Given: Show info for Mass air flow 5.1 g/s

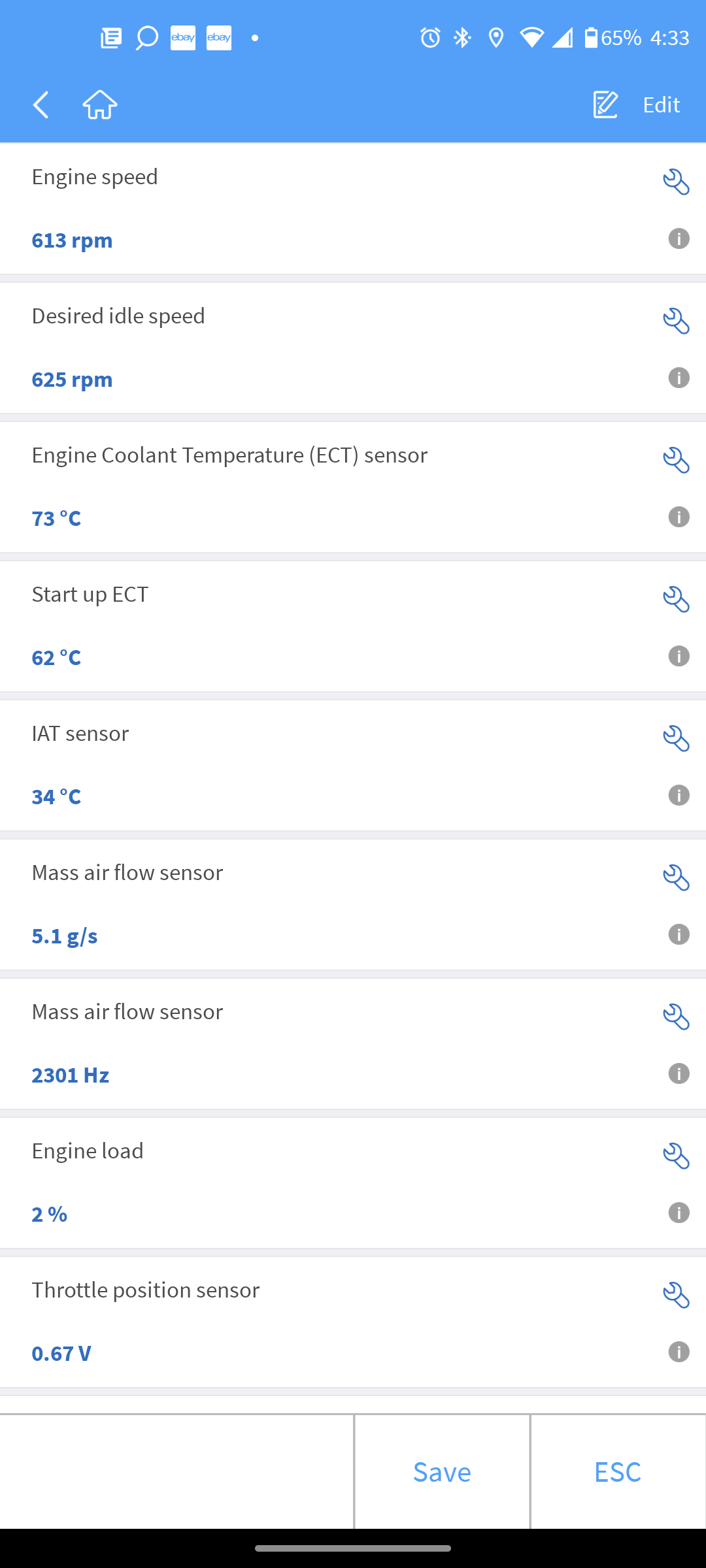Looking at the screenshot, I should [679, 934].
